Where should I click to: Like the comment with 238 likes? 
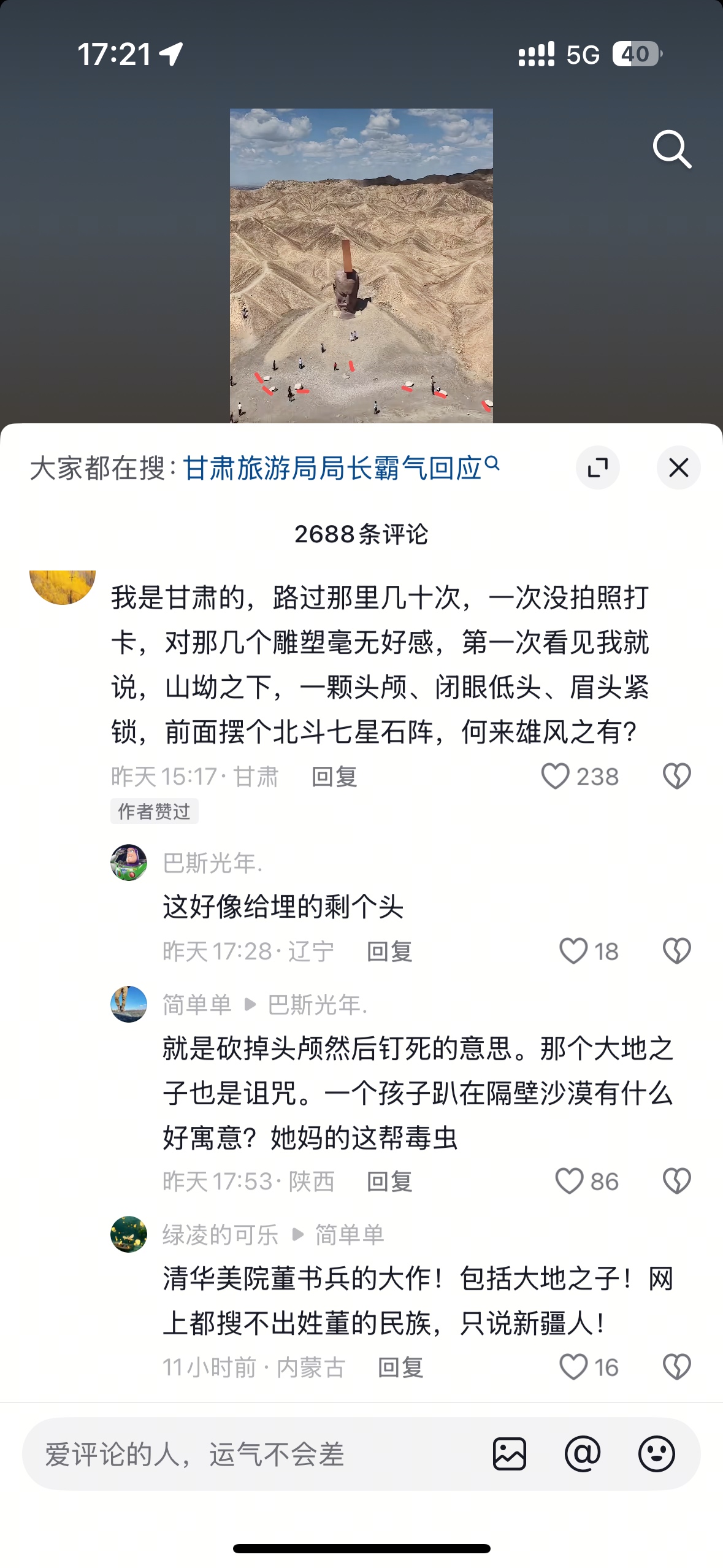pyautogui.click(x=556, y=777)
